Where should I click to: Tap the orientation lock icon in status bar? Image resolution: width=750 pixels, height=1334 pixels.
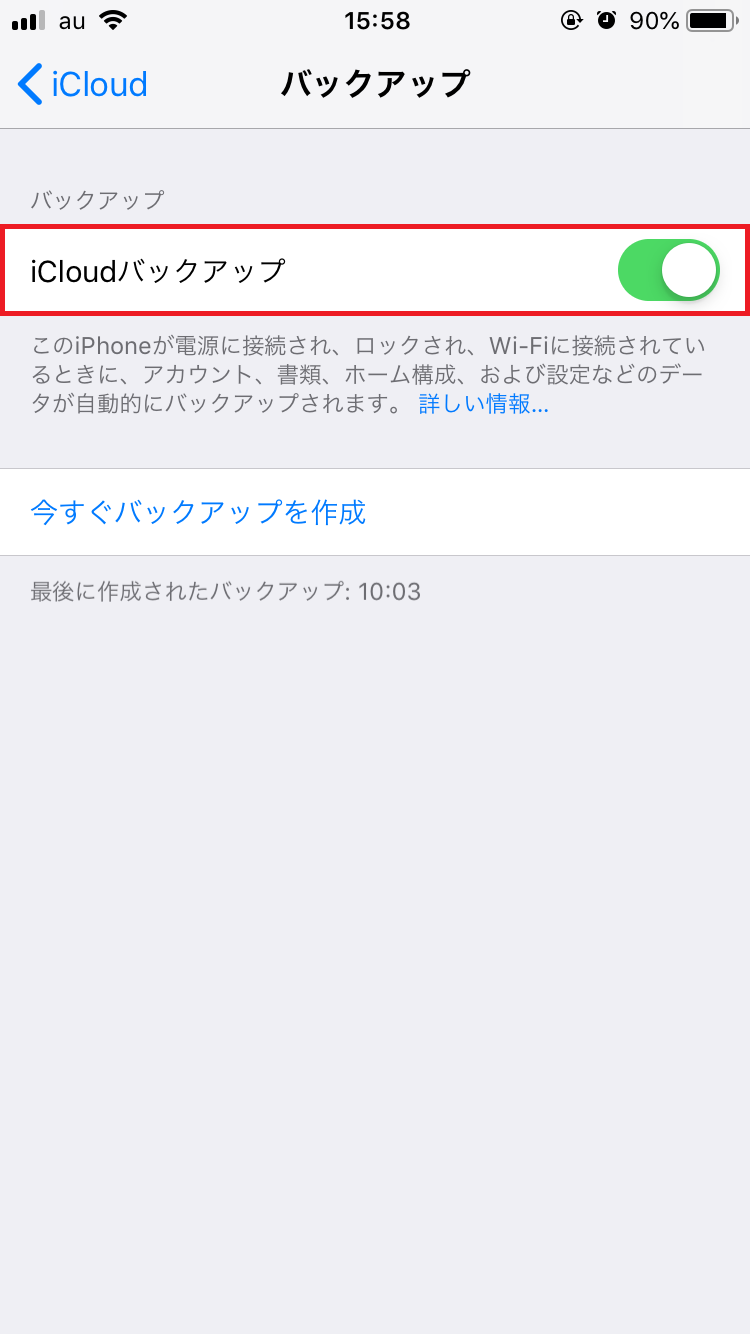572,19
